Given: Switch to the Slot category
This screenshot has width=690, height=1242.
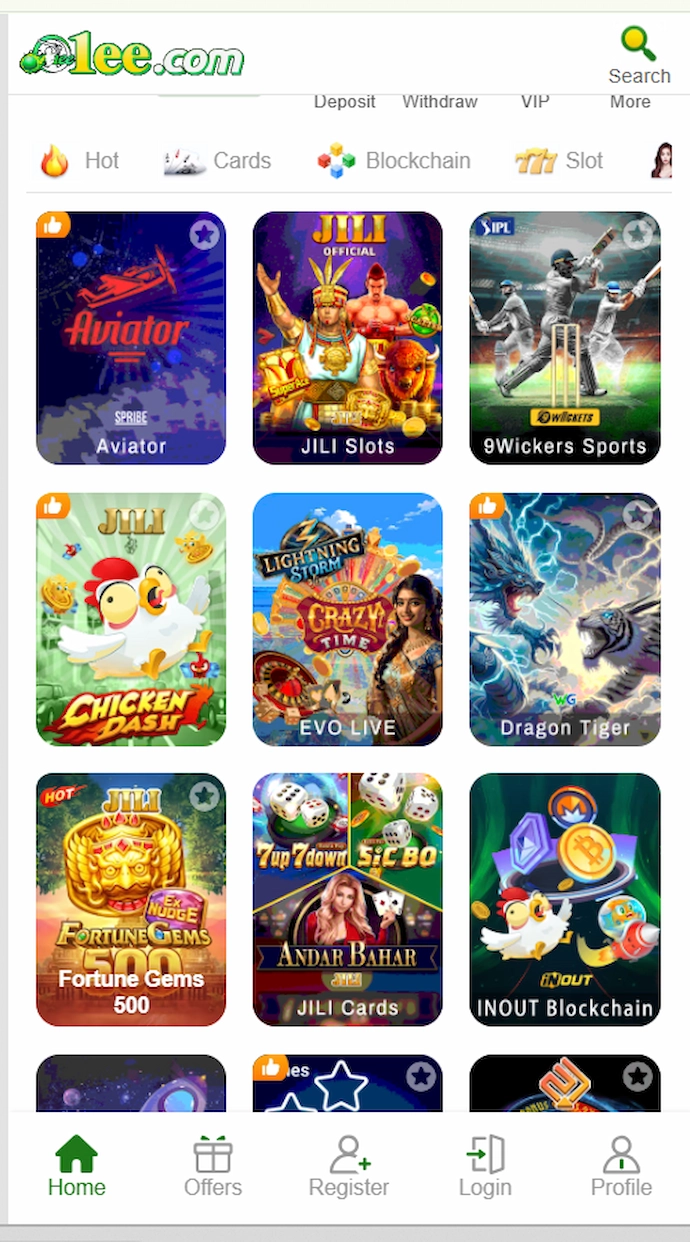Looking at the screenshot, I should [559, 161].
